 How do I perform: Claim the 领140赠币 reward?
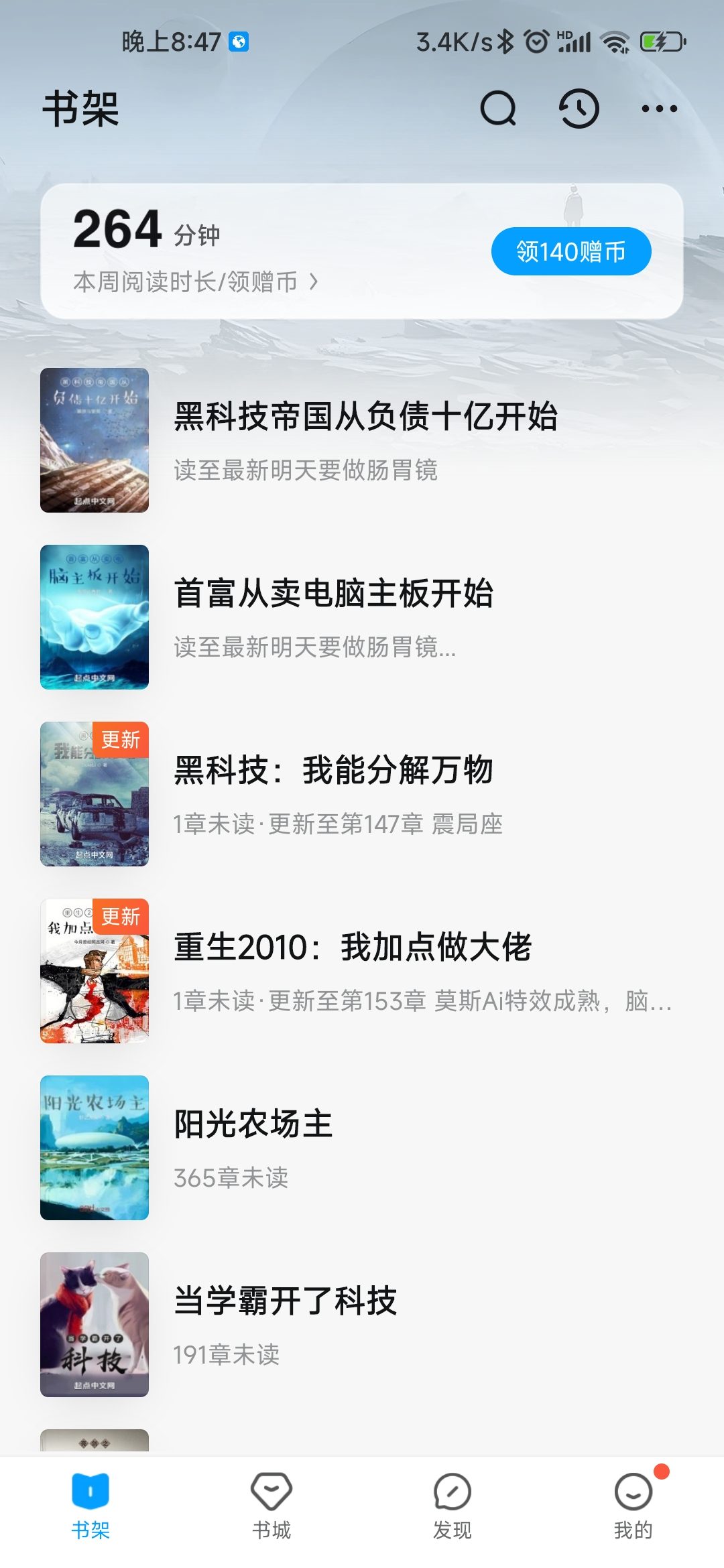pyautogui.click(x=570, y=252)
